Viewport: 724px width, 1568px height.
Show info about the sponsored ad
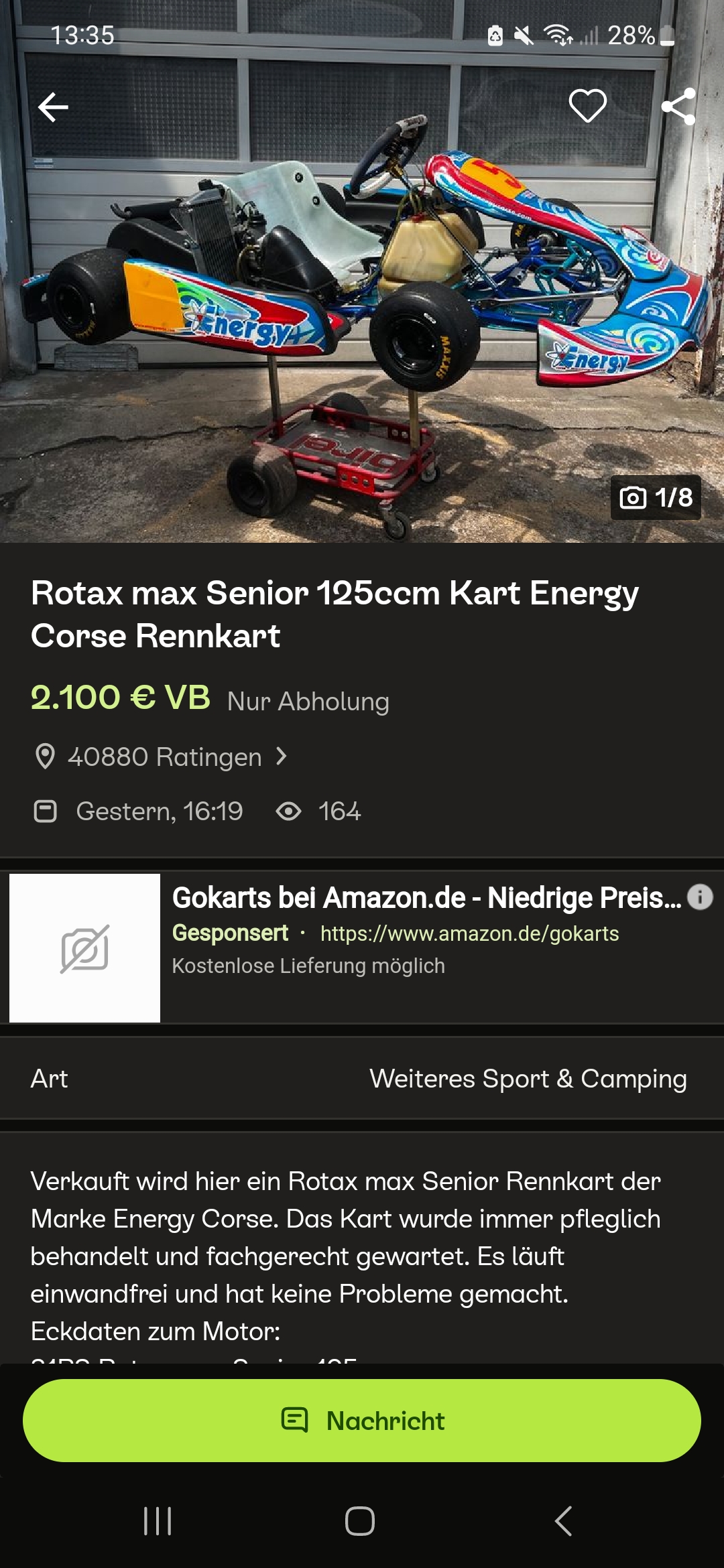(x=700, y=897)
